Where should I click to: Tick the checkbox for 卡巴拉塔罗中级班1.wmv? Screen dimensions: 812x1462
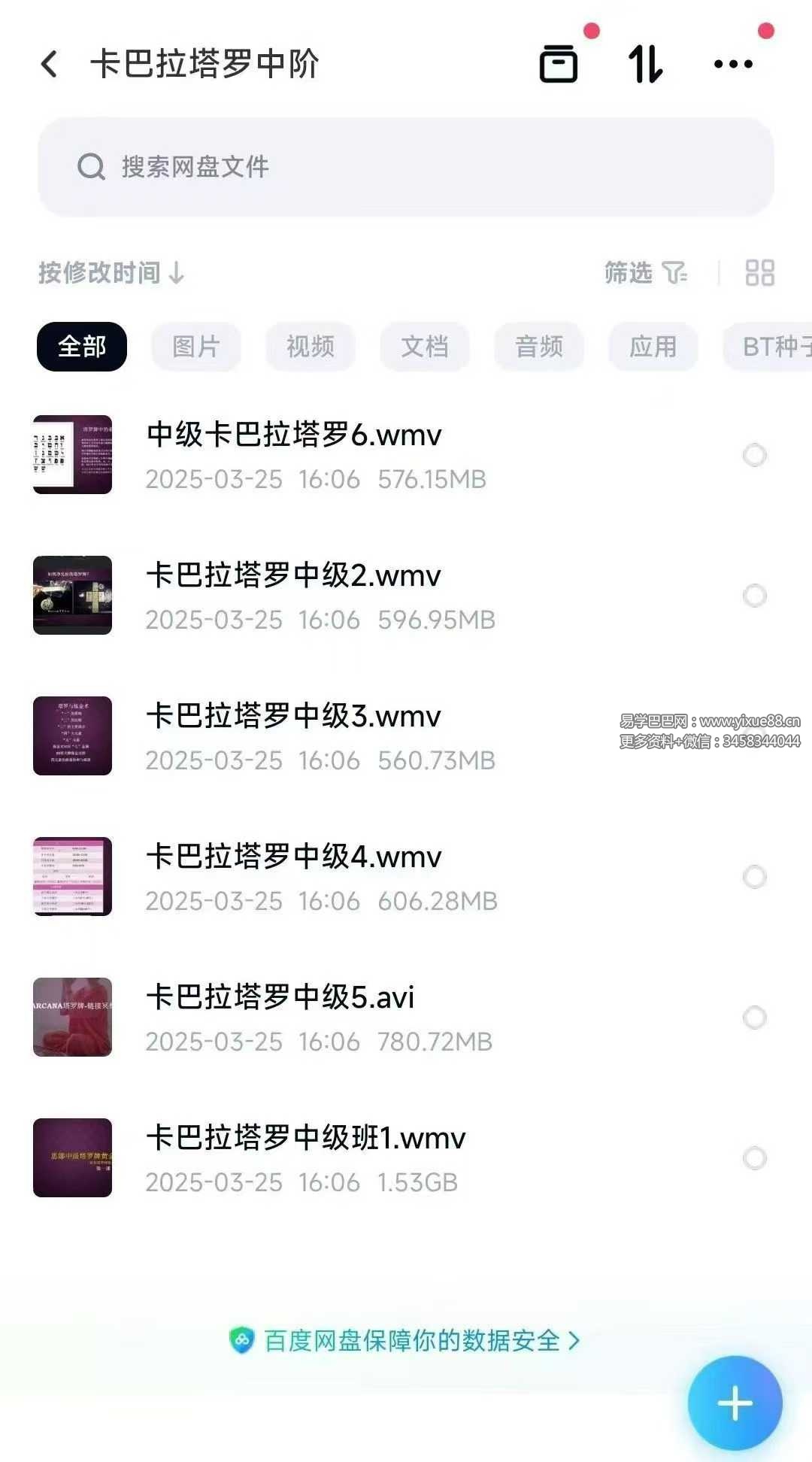[x=754, y=1158]
